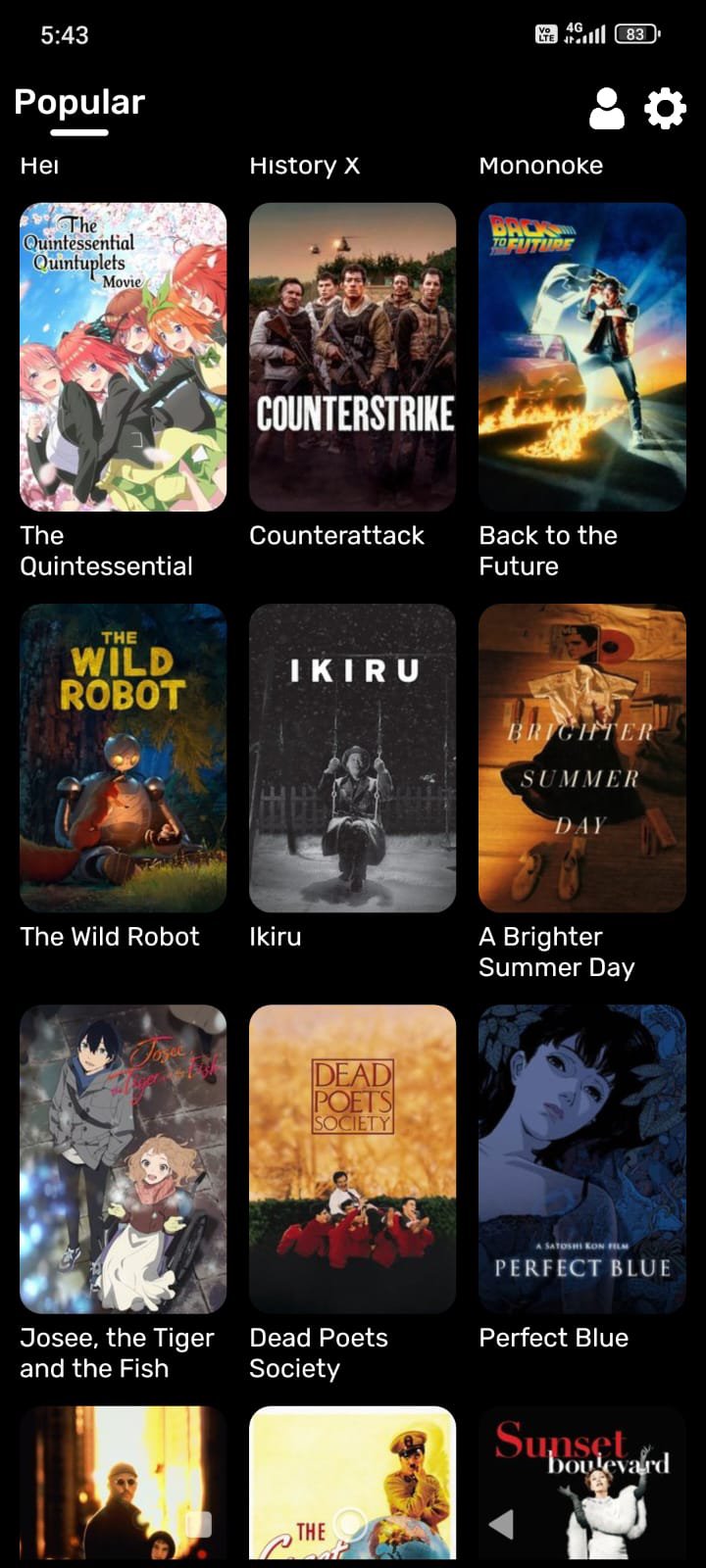Open The Wild Robot poster

[122, 758]
